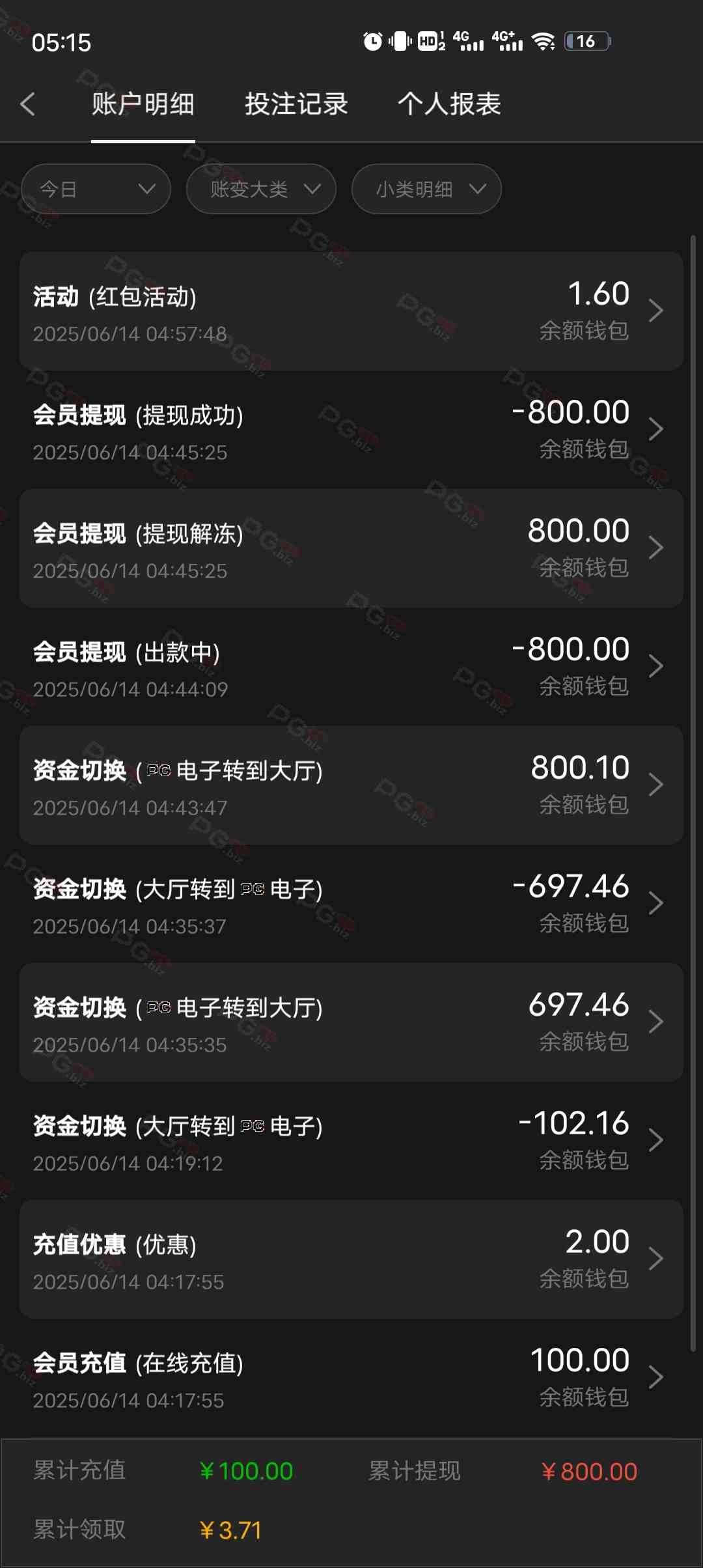This screenshot has height=1568, width=703.
Task: Switch to the 个人报表 tab
Action: click(x=449, y=104)
